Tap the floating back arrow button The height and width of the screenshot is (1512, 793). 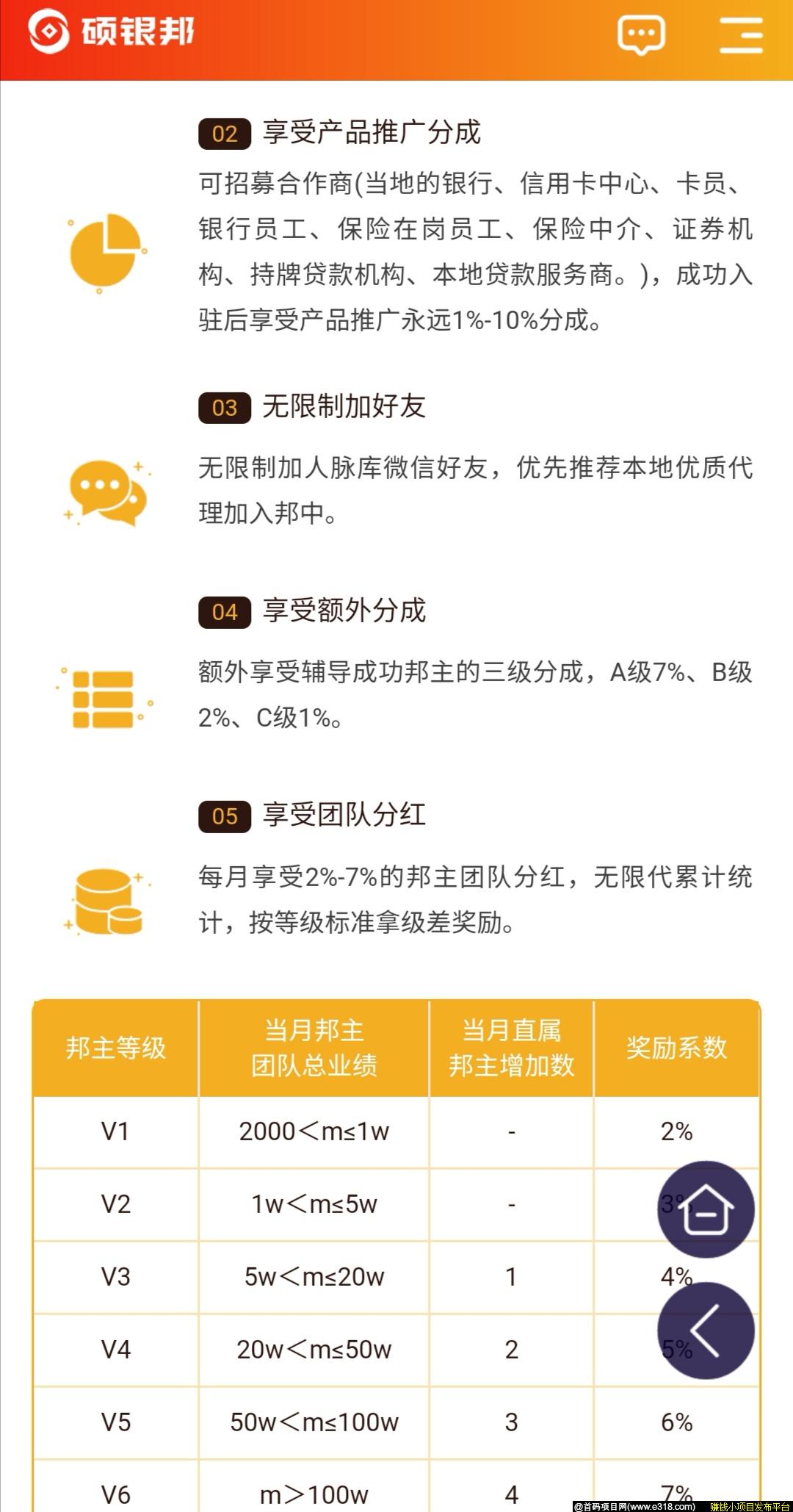point(706,1331)
